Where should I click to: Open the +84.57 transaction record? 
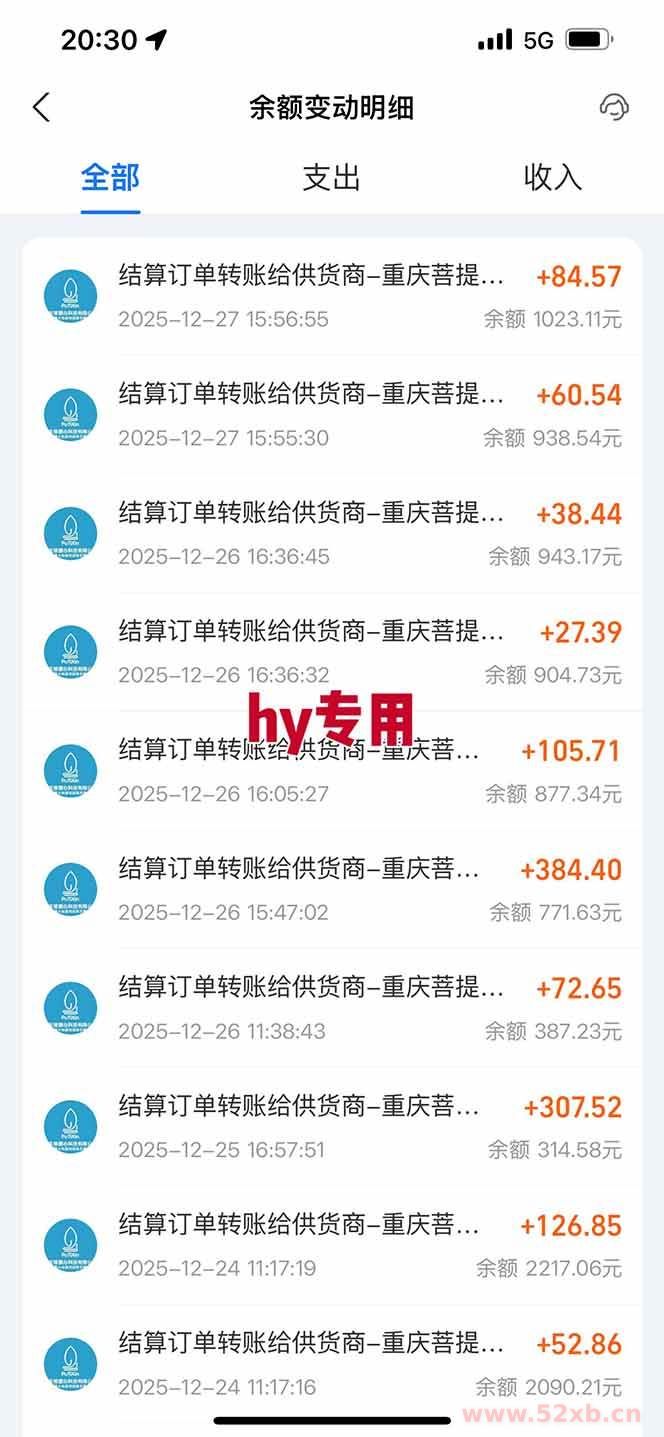(x=332, y=296)
